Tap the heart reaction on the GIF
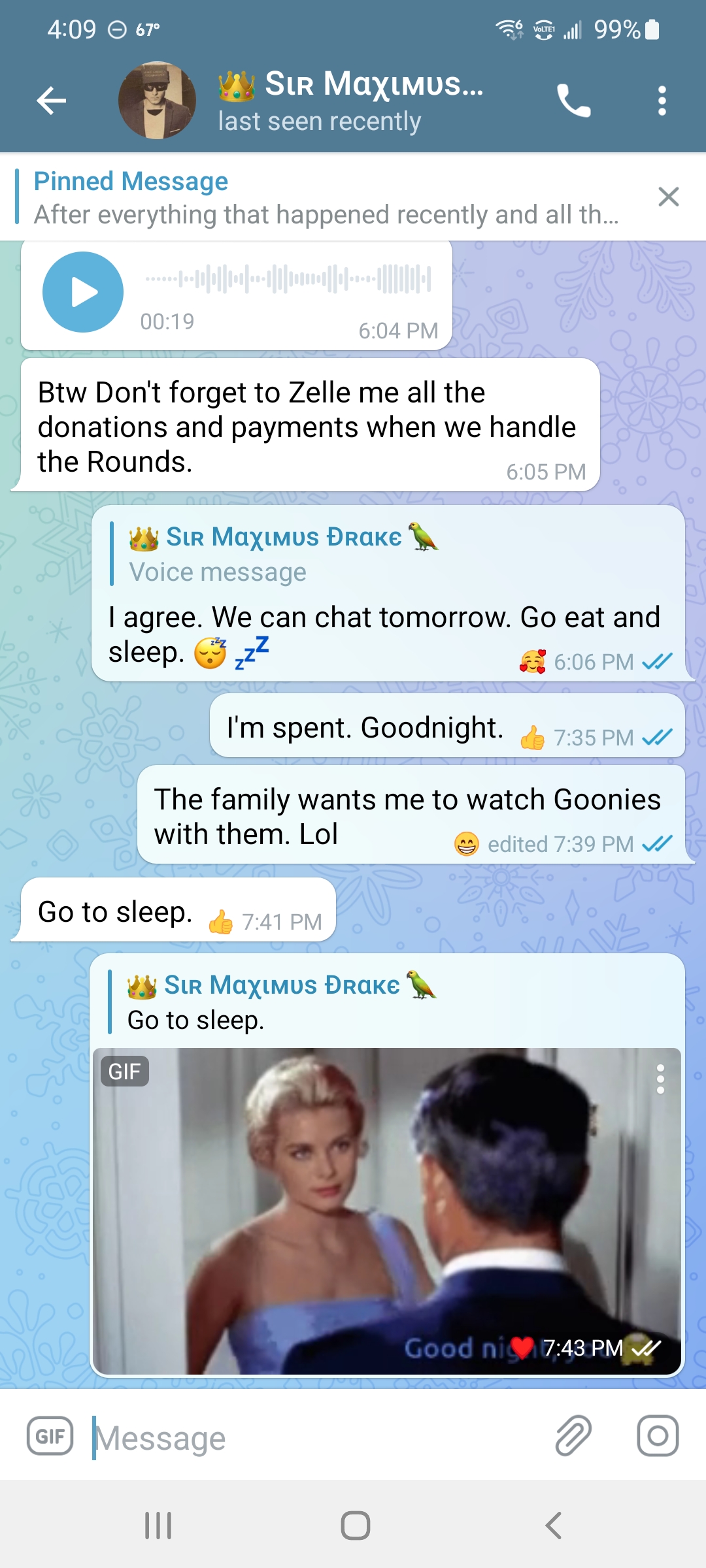Screen dimensions: 706x1568 [522, 1347]
